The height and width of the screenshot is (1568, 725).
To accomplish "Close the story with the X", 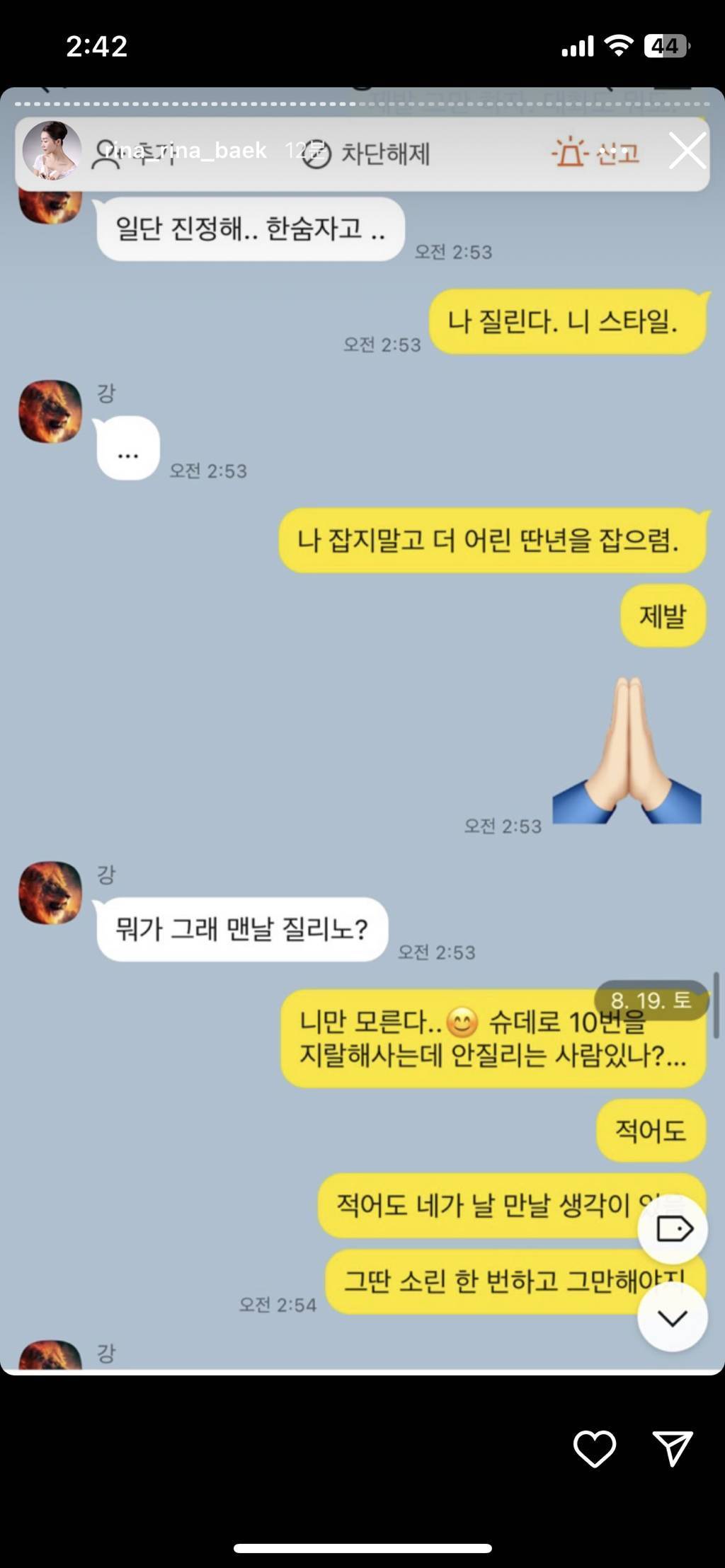I will pos(687,150).
